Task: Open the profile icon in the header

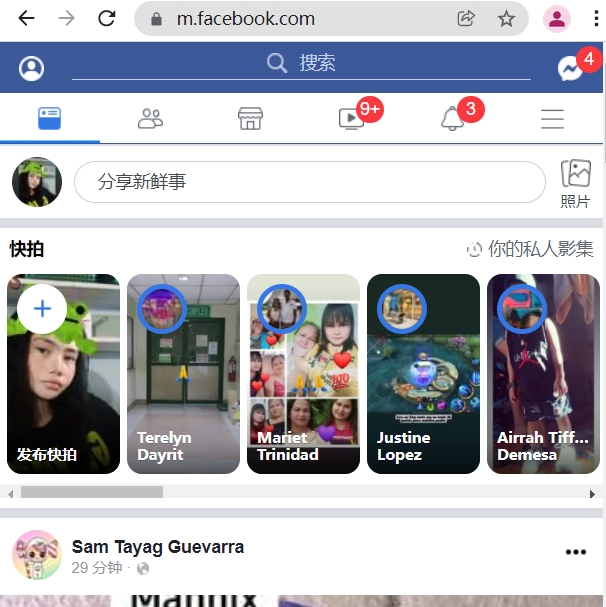Action: pyautogui.click(x=32, y=68)
